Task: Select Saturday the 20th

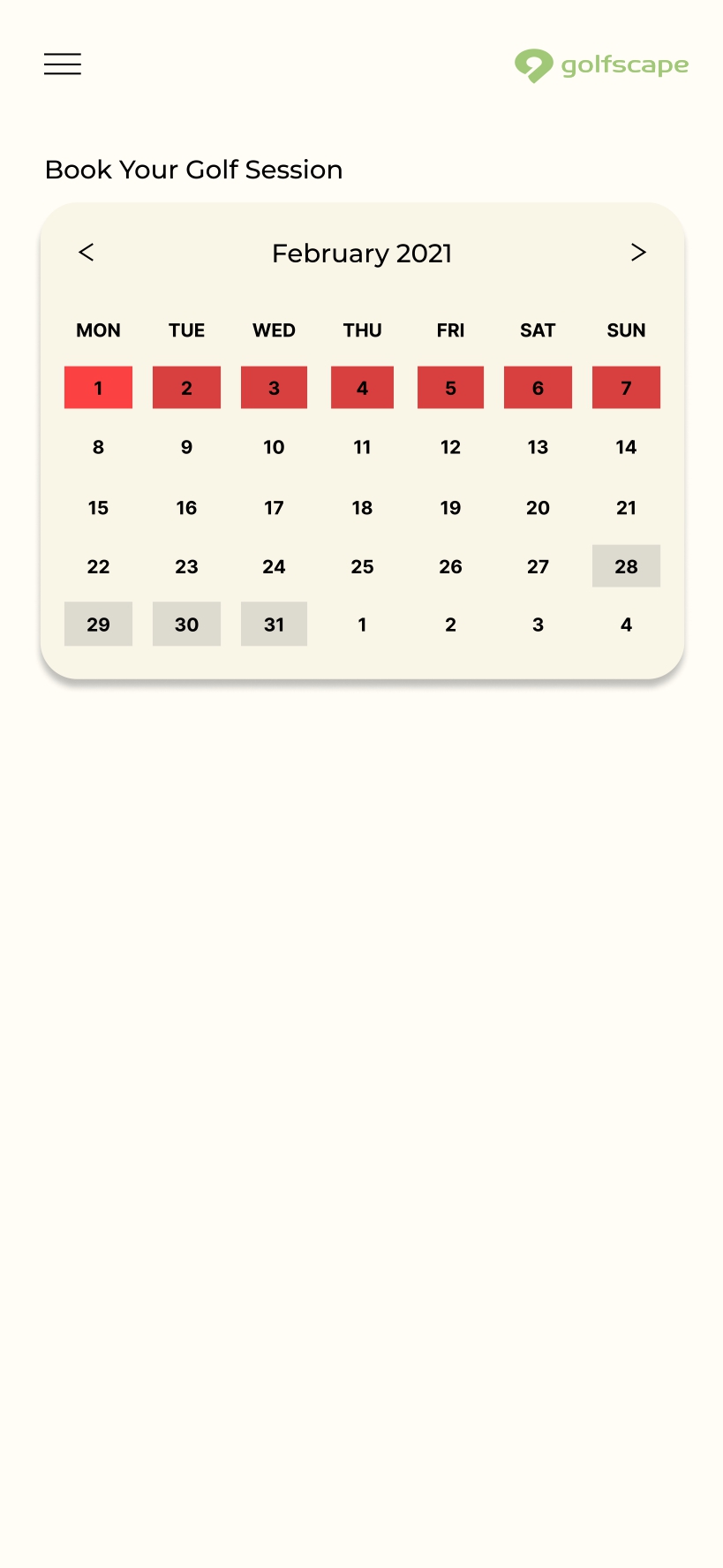Action: (x=538, y=508)
